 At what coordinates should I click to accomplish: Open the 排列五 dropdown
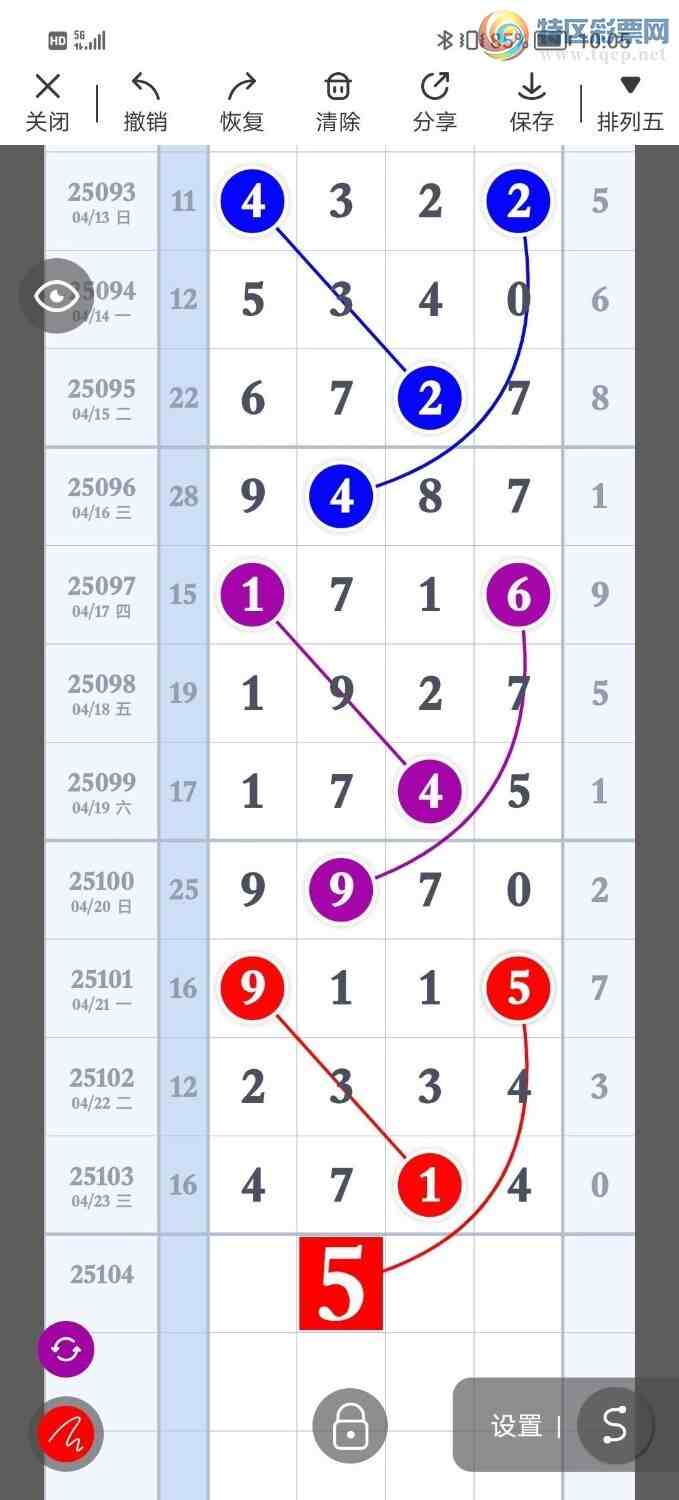click(630, 103)
